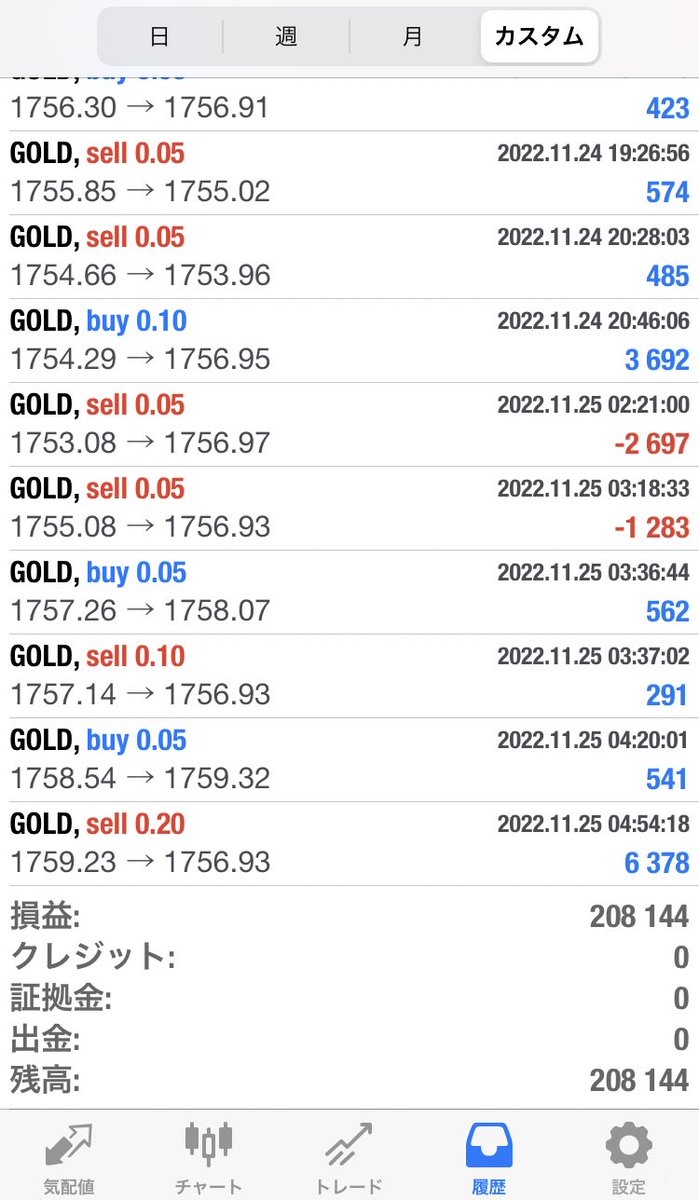Screen dimensions: 699x1200
Task: Expand the GOLD buy trade at 04:20:01
Action: coord(349,760)
